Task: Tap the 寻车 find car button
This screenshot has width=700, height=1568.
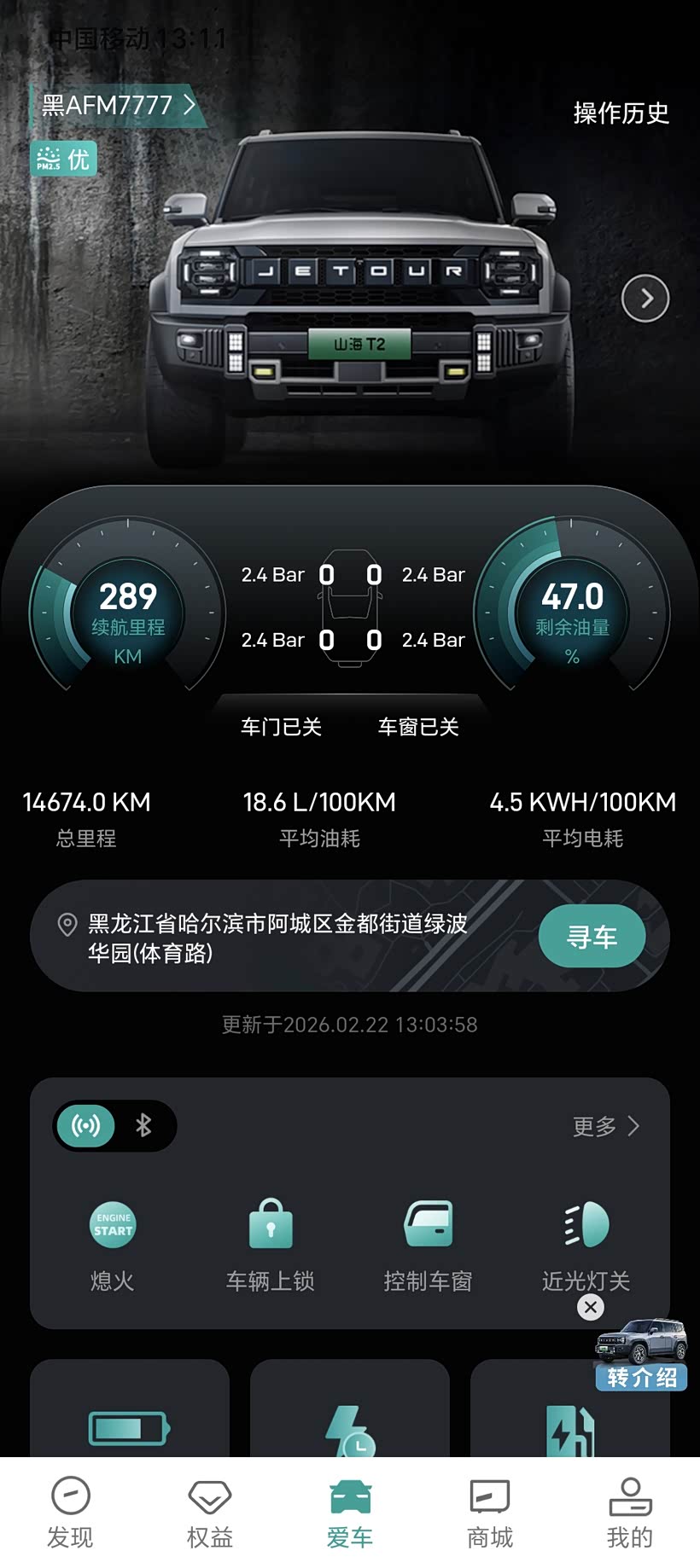Action: coord(592,937)
